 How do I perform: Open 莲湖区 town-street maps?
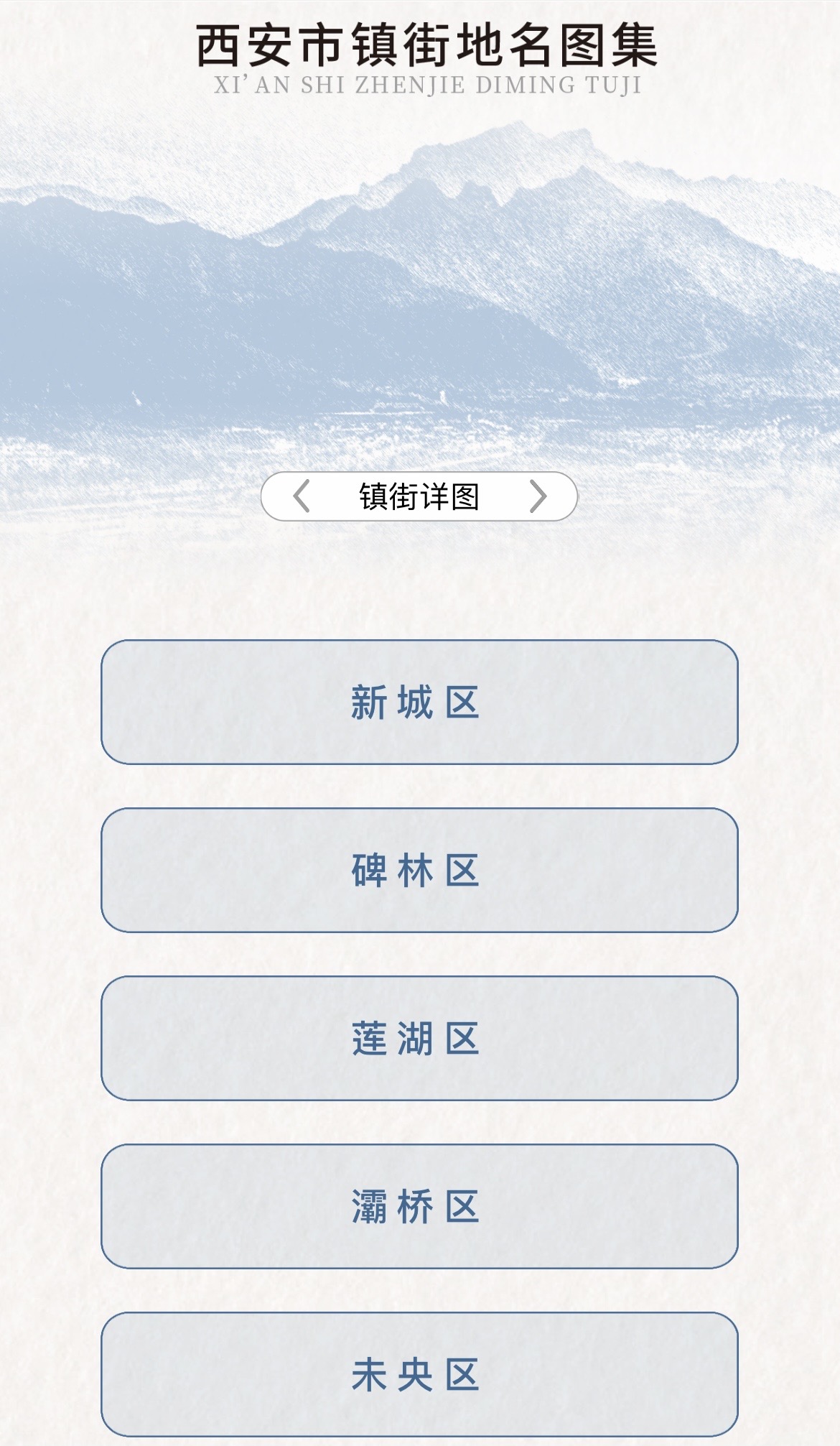pyautogui.click(x=419, y=1038)
